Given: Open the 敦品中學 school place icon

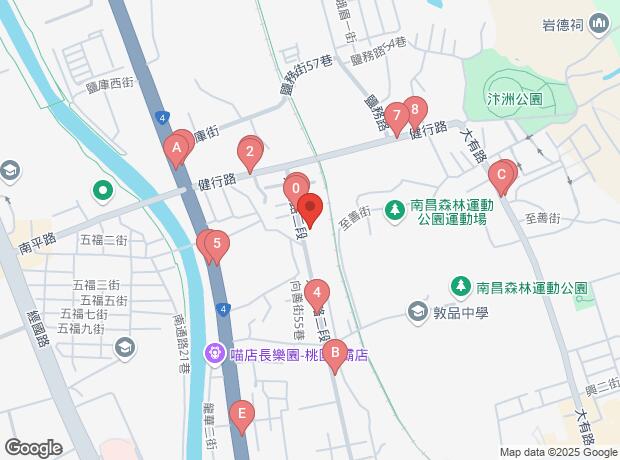Looking at the screenshot, I should pos(417,312).
